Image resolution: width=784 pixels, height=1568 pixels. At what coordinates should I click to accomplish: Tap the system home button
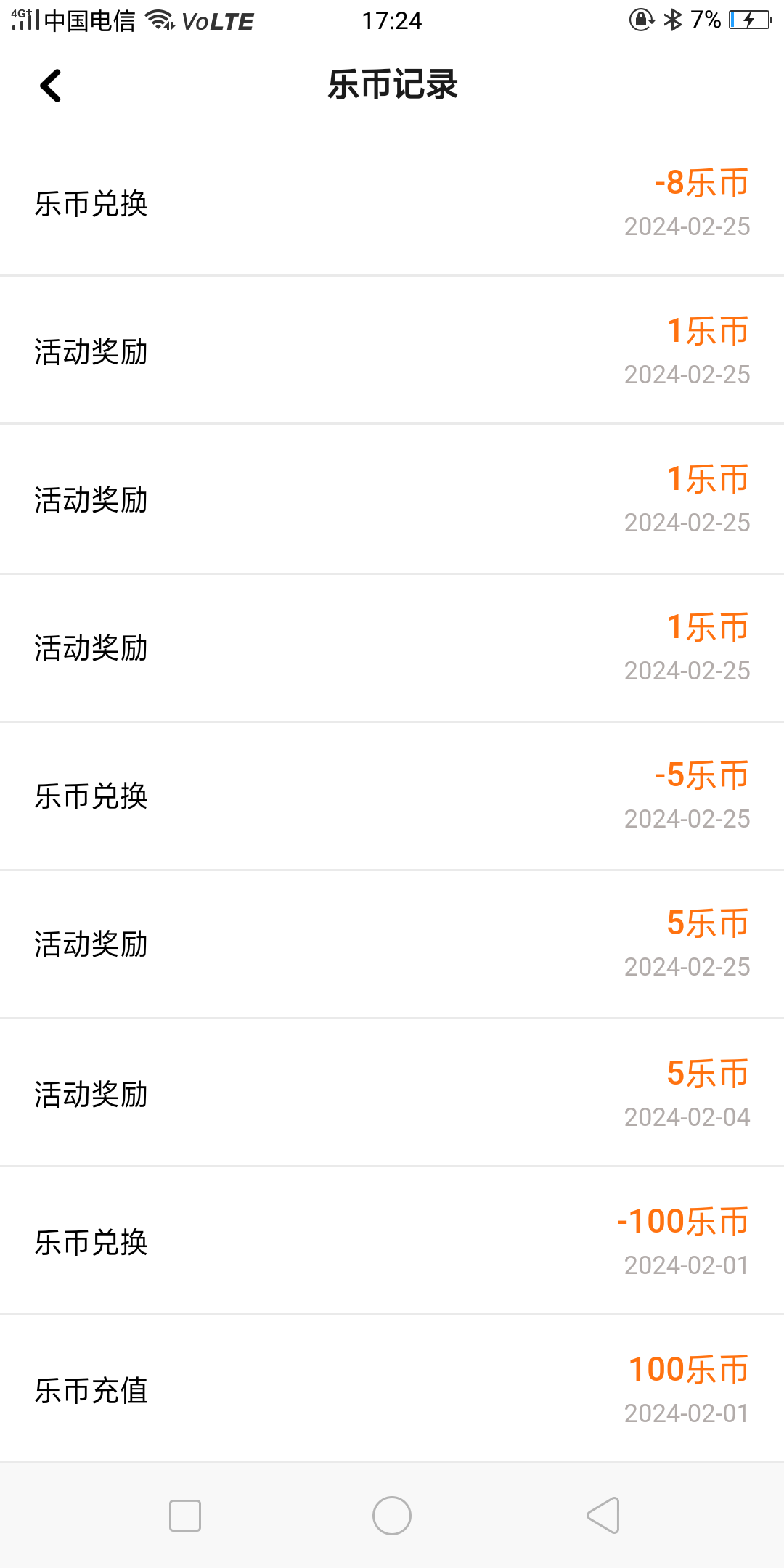(x=392, y=1516)
